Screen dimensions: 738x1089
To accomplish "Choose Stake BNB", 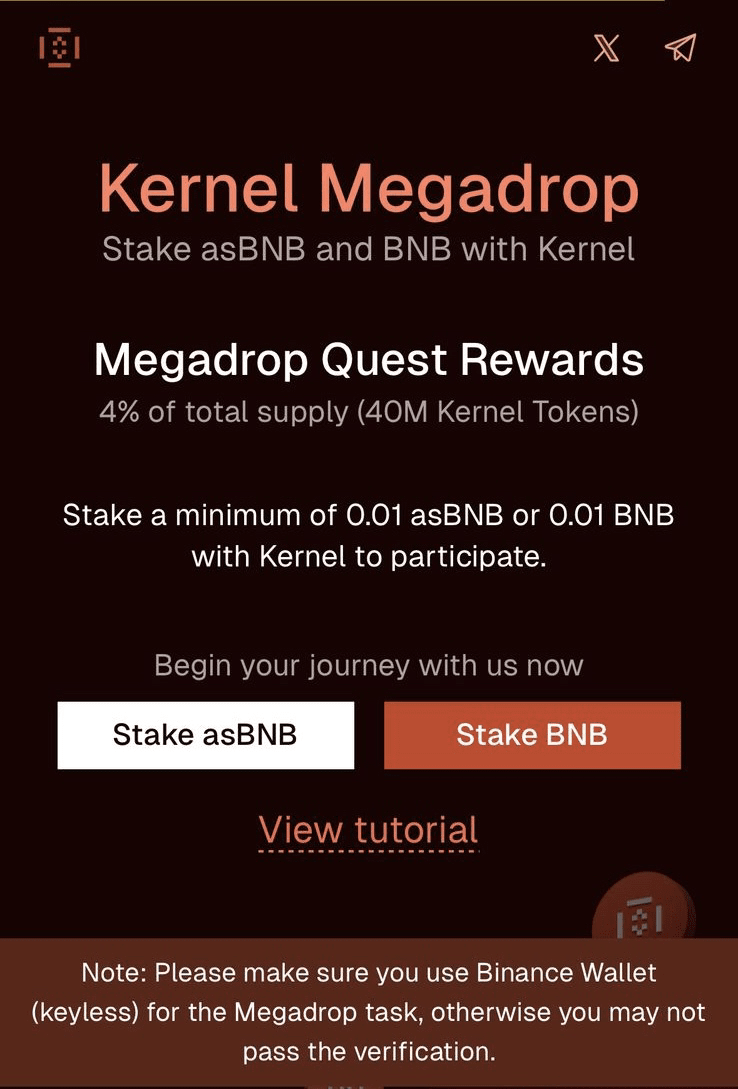I will pos(532,735).
